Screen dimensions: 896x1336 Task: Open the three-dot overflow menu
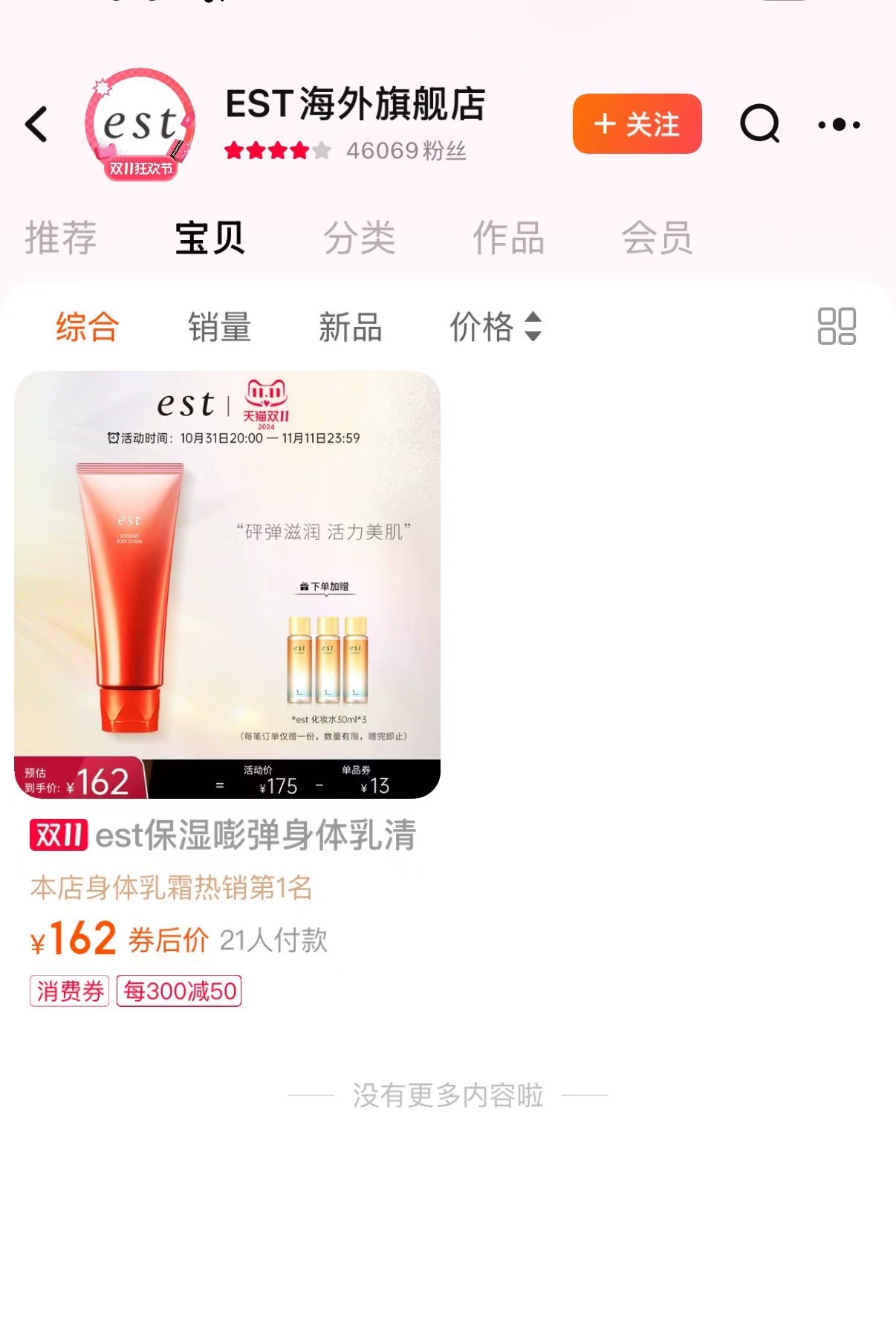pos(839,125)
